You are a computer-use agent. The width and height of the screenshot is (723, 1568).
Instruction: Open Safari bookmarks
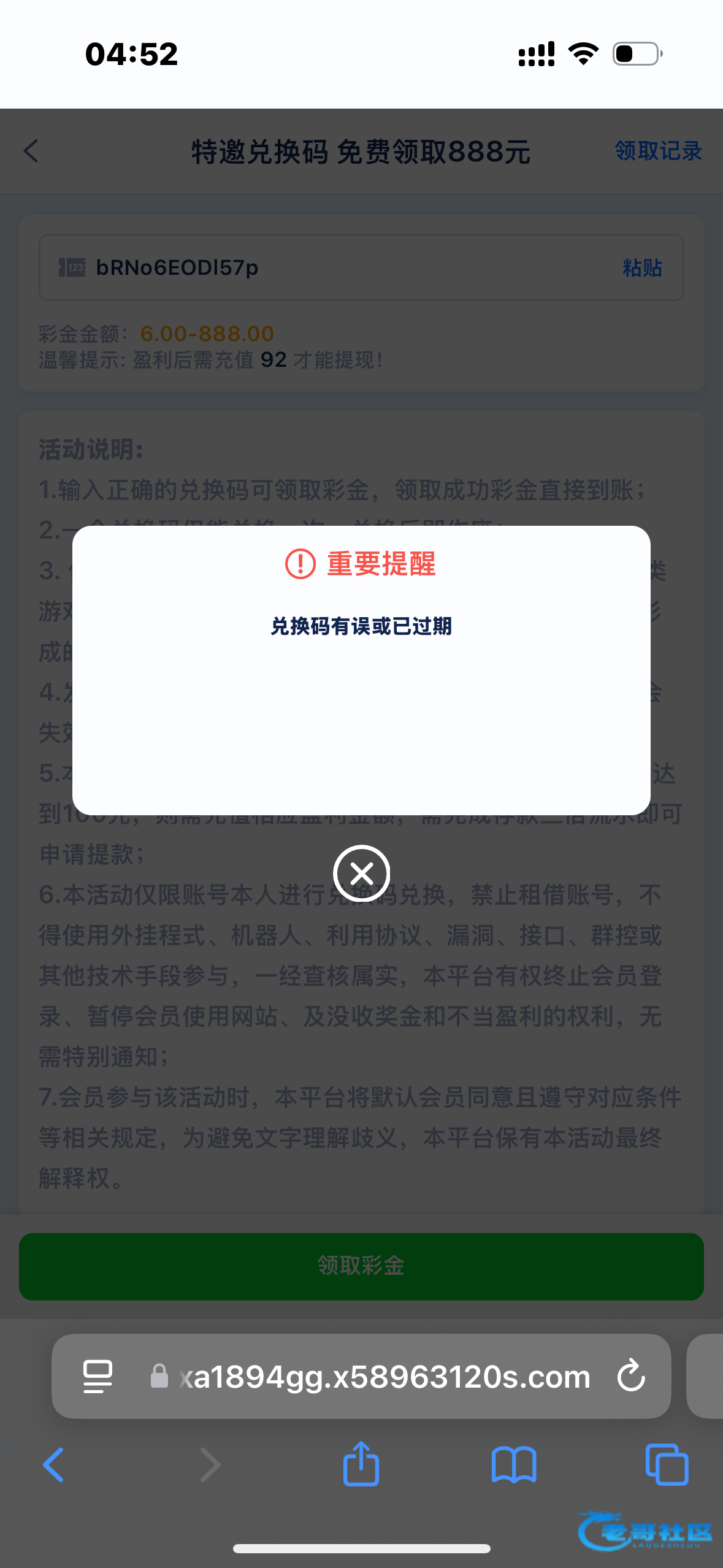coord(514,1465)
